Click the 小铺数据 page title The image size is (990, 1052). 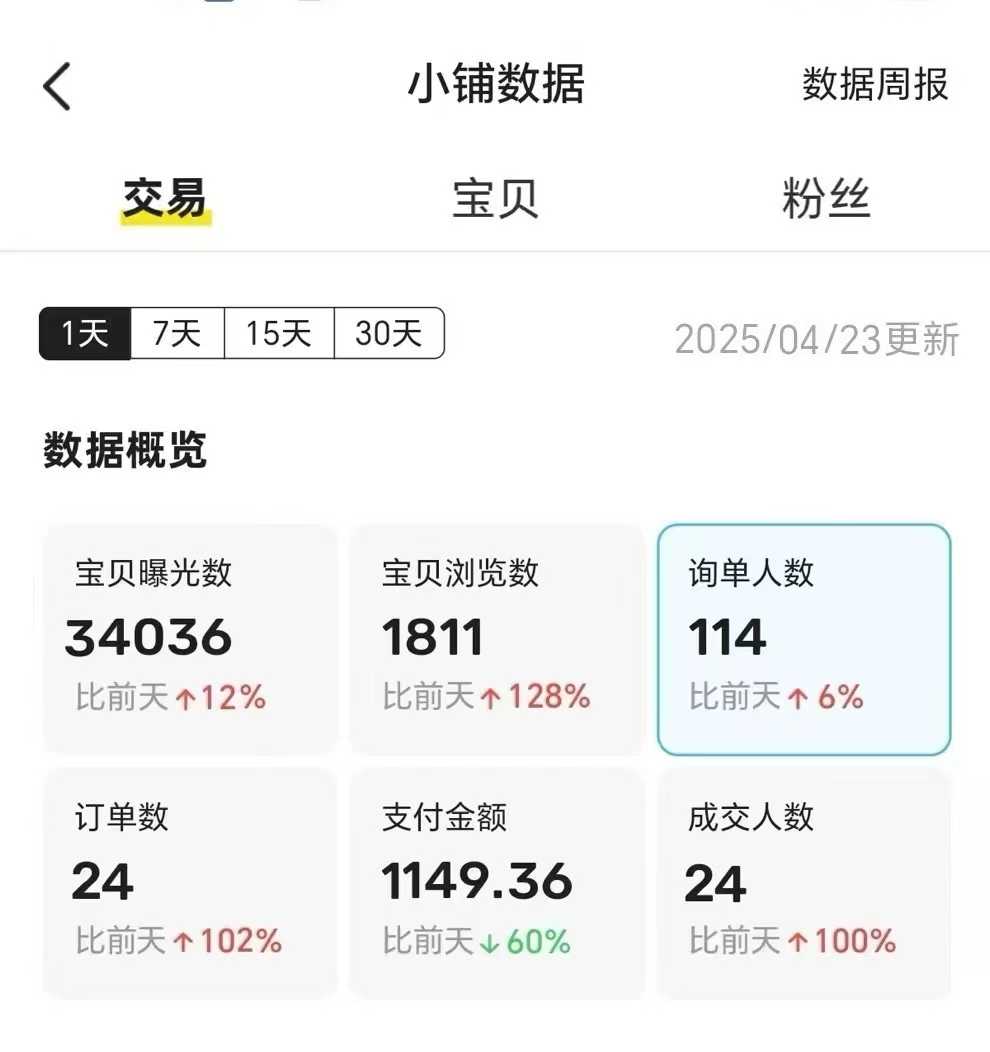point(497,85)
